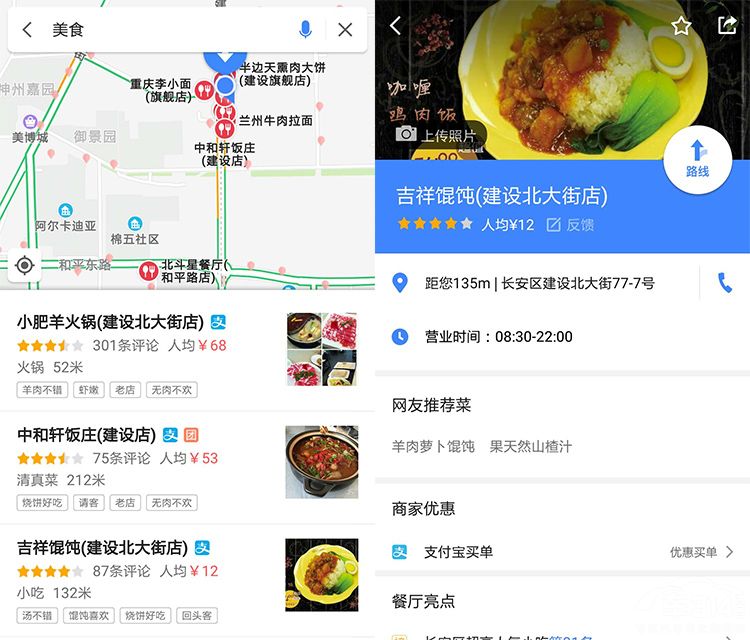This screenshot has width=750, height=640.
Task: Open 支付宝买单 discount payment row
Action: pos(560,552)
